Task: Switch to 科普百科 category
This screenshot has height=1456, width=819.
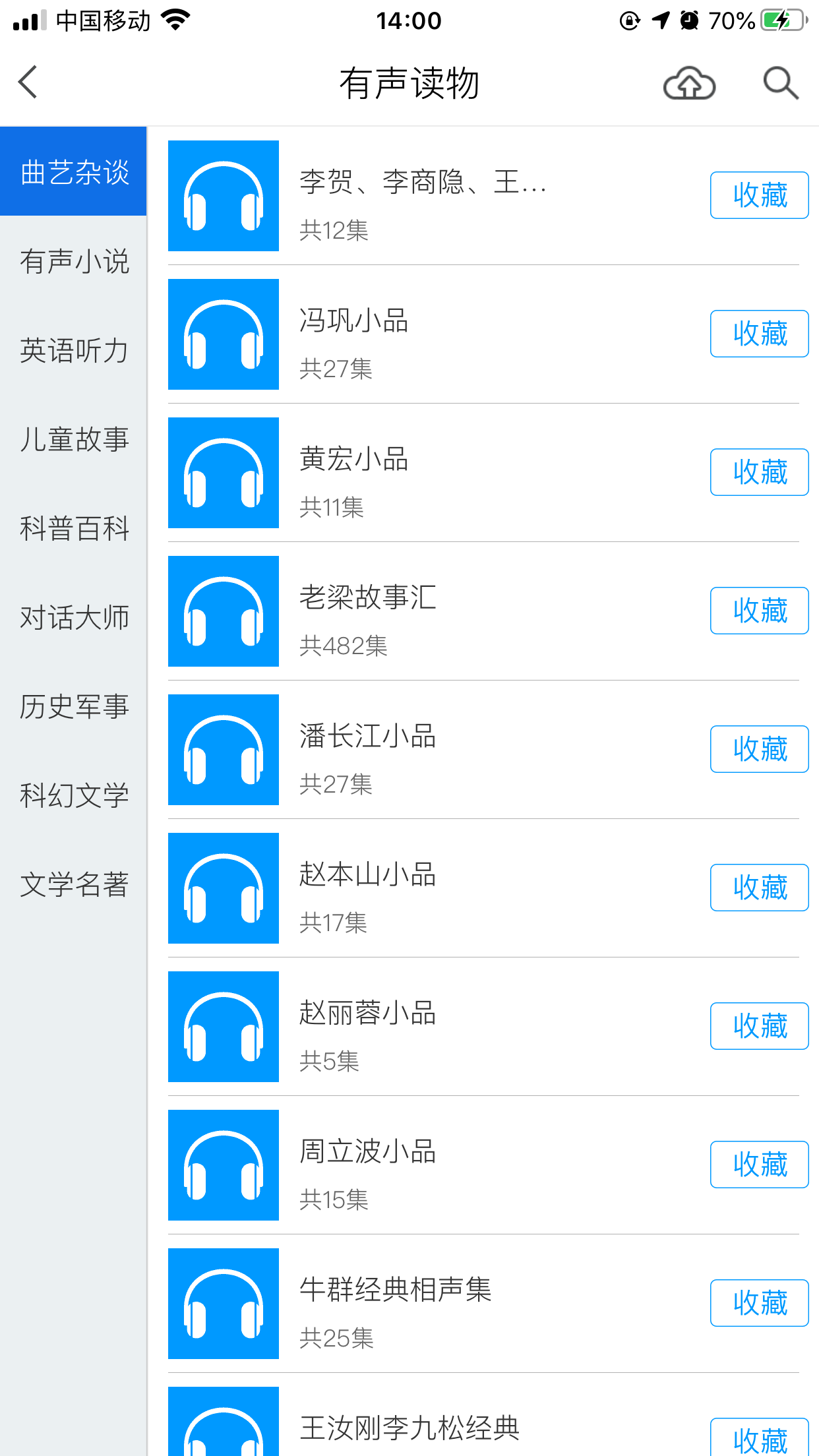Action: point(74,528)
